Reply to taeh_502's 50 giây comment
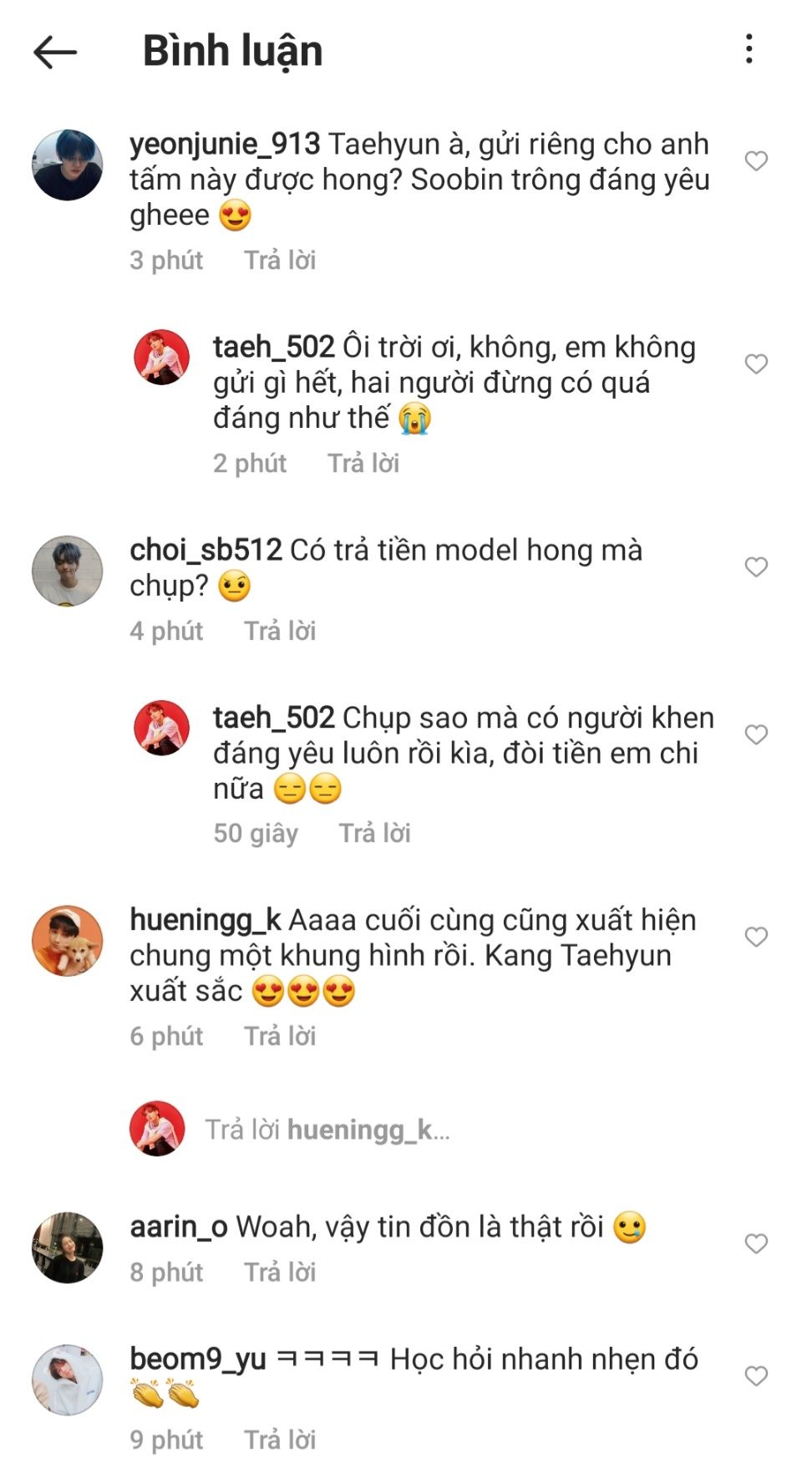812x1469 pixels. click(374, 833)
